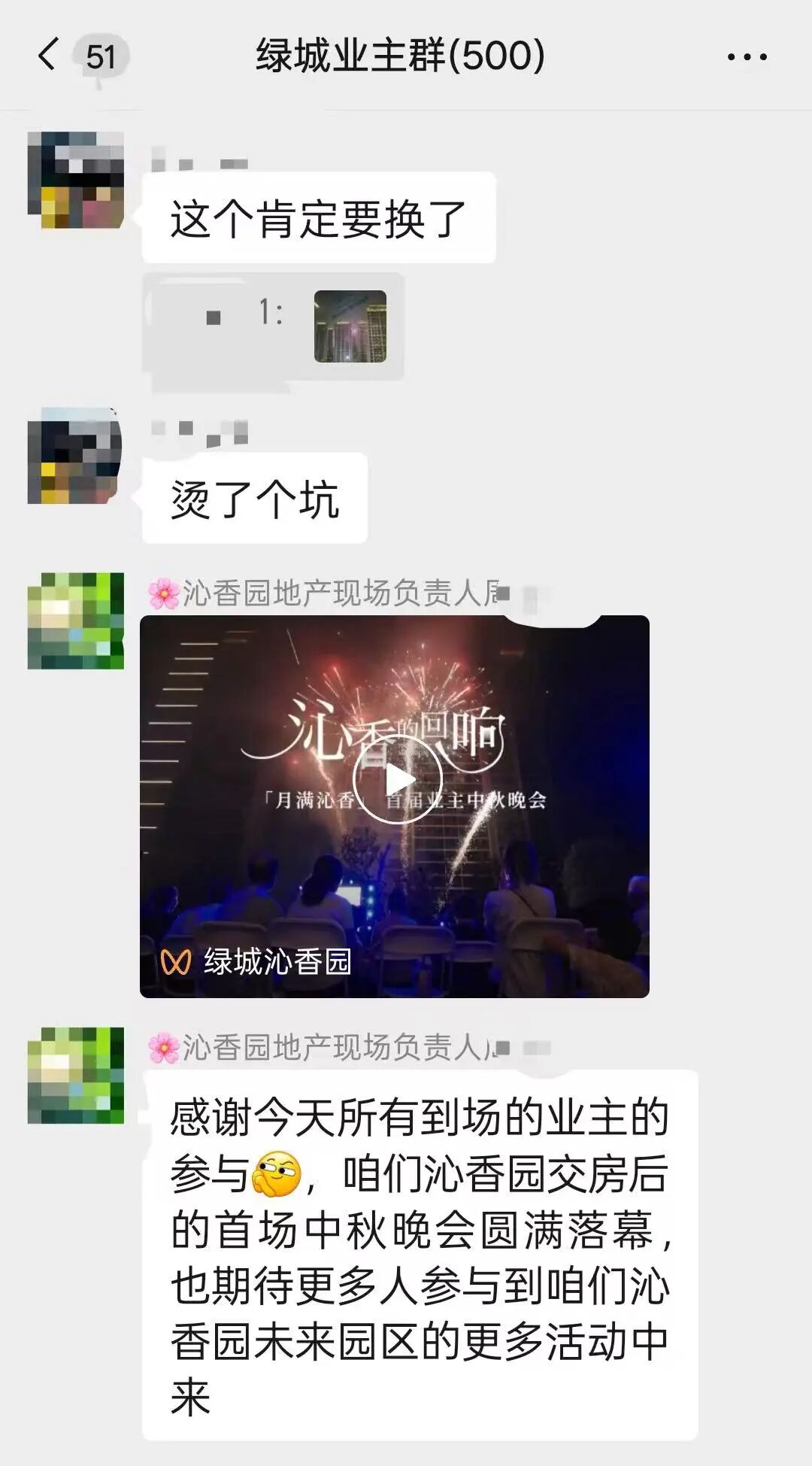Open the group chat overflow menu
The height and width of the screenshot is (1466, 812).
tap(747, 56)
